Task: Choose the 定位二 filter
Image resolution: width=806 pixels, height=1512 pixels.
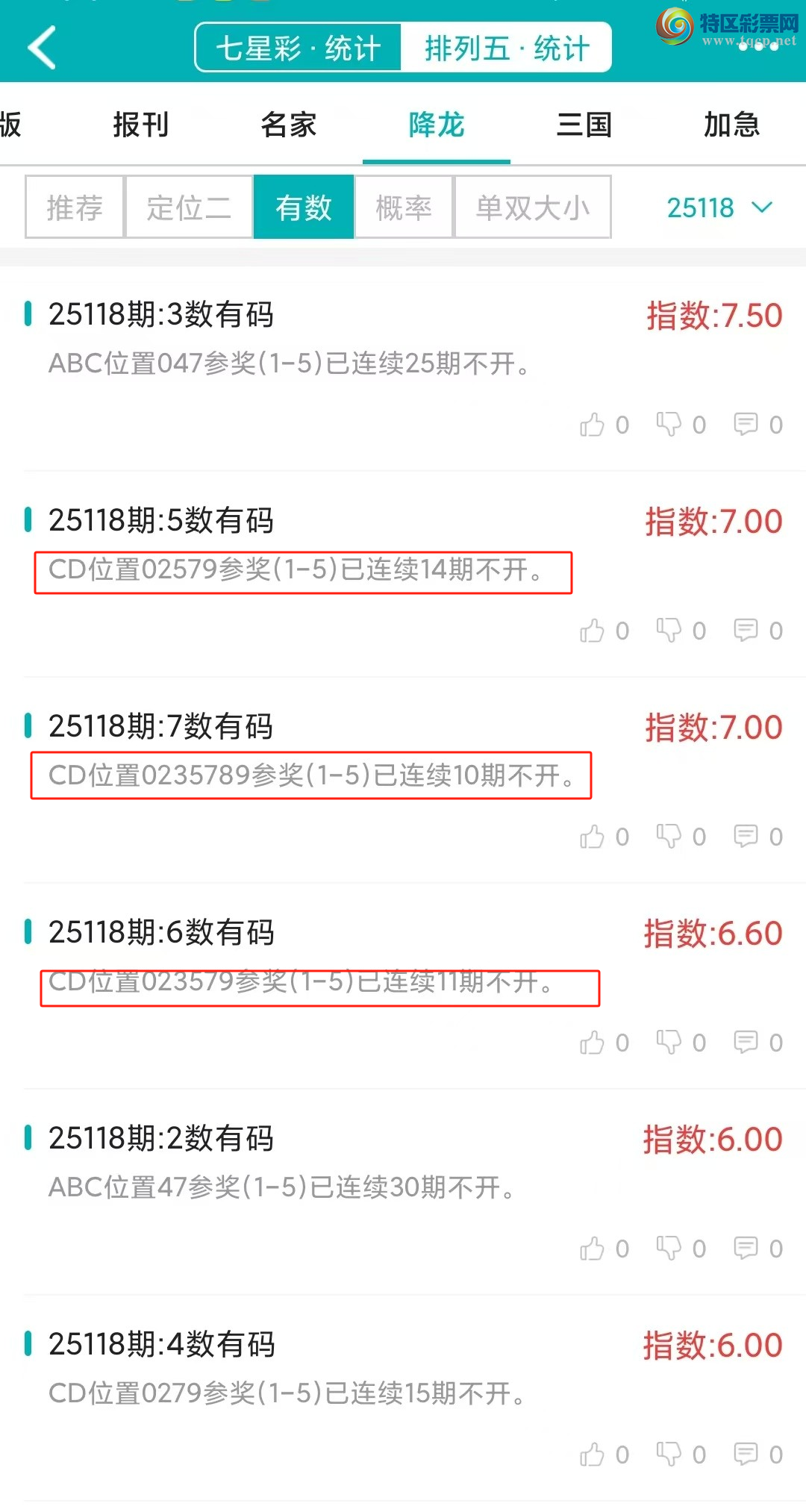Action: click(x=189, y=207)
